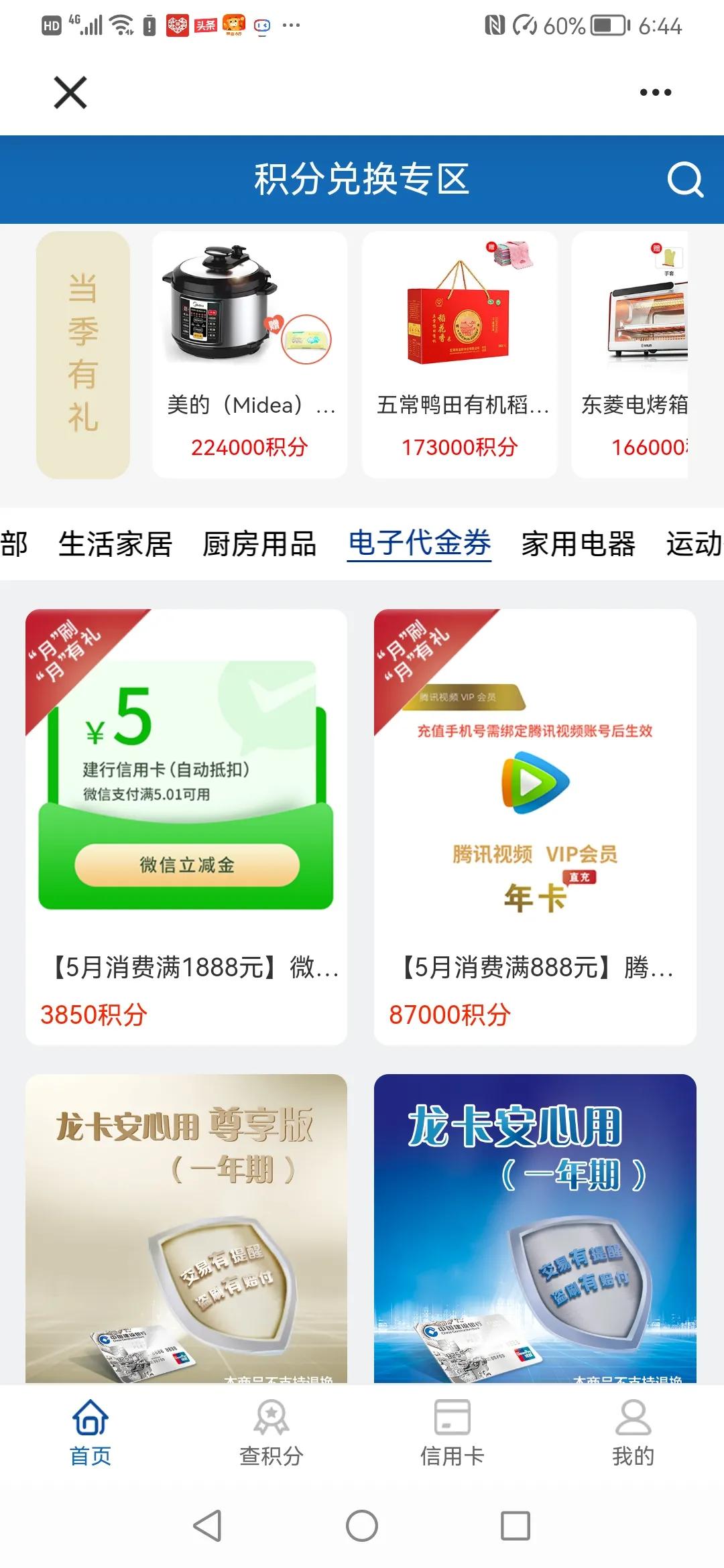This screenshot has height=1568, width=724.
Task: Open the 生活家居 category
Action: (x=117, y=545)
